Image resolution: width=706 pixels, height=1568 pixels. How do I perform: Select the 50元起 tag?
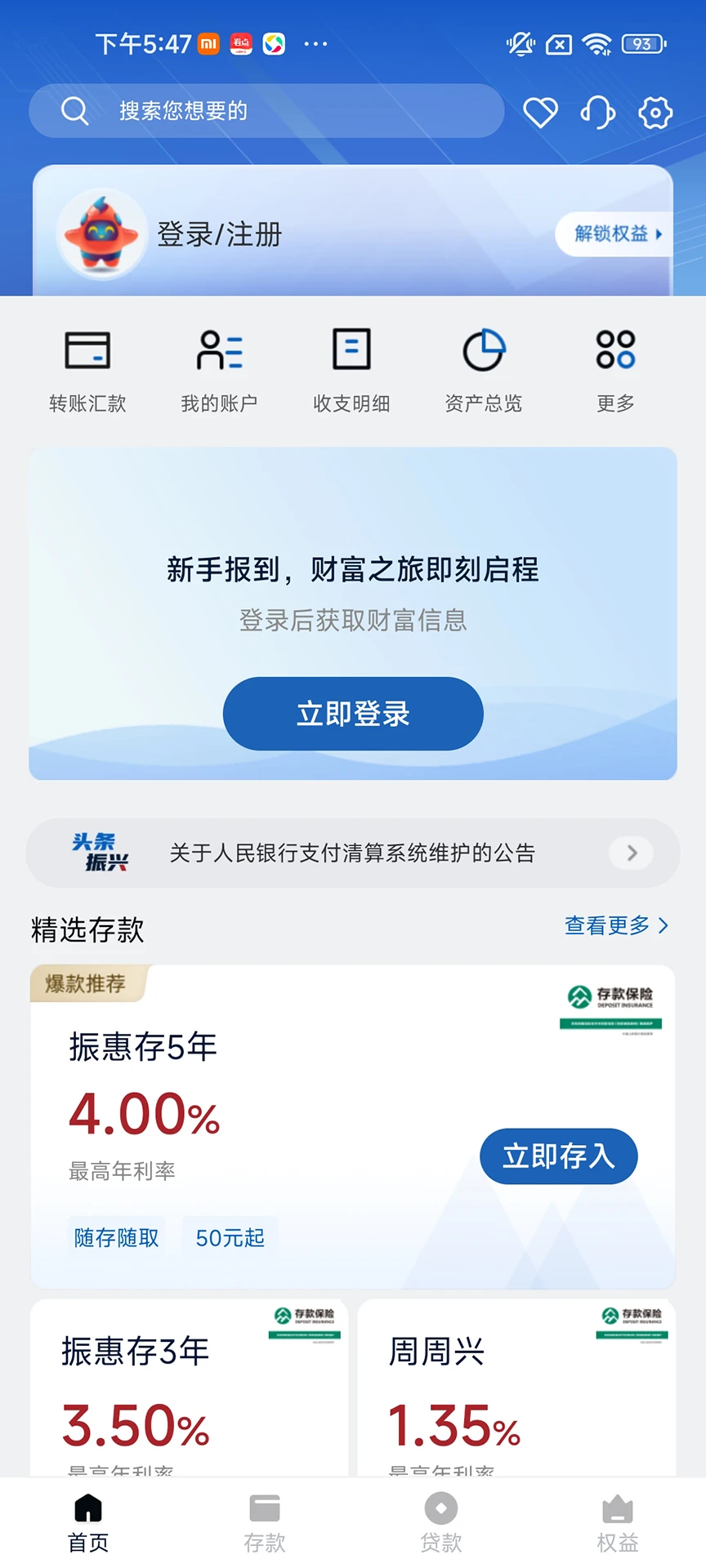(x=230, y=1237)
